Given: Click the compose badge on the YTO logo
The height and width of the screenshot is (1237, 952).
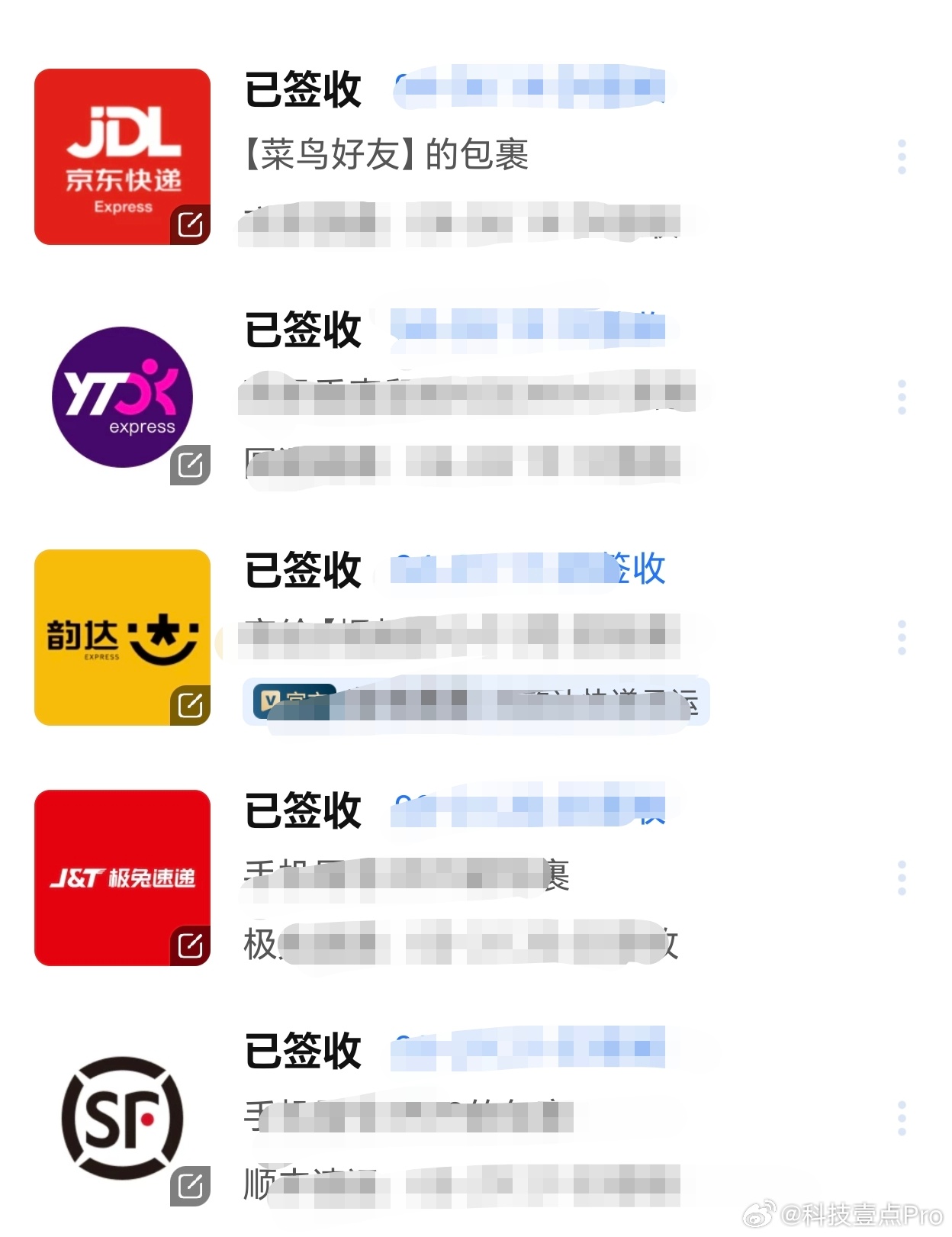Looking at the screenshot, I should 191,464.
